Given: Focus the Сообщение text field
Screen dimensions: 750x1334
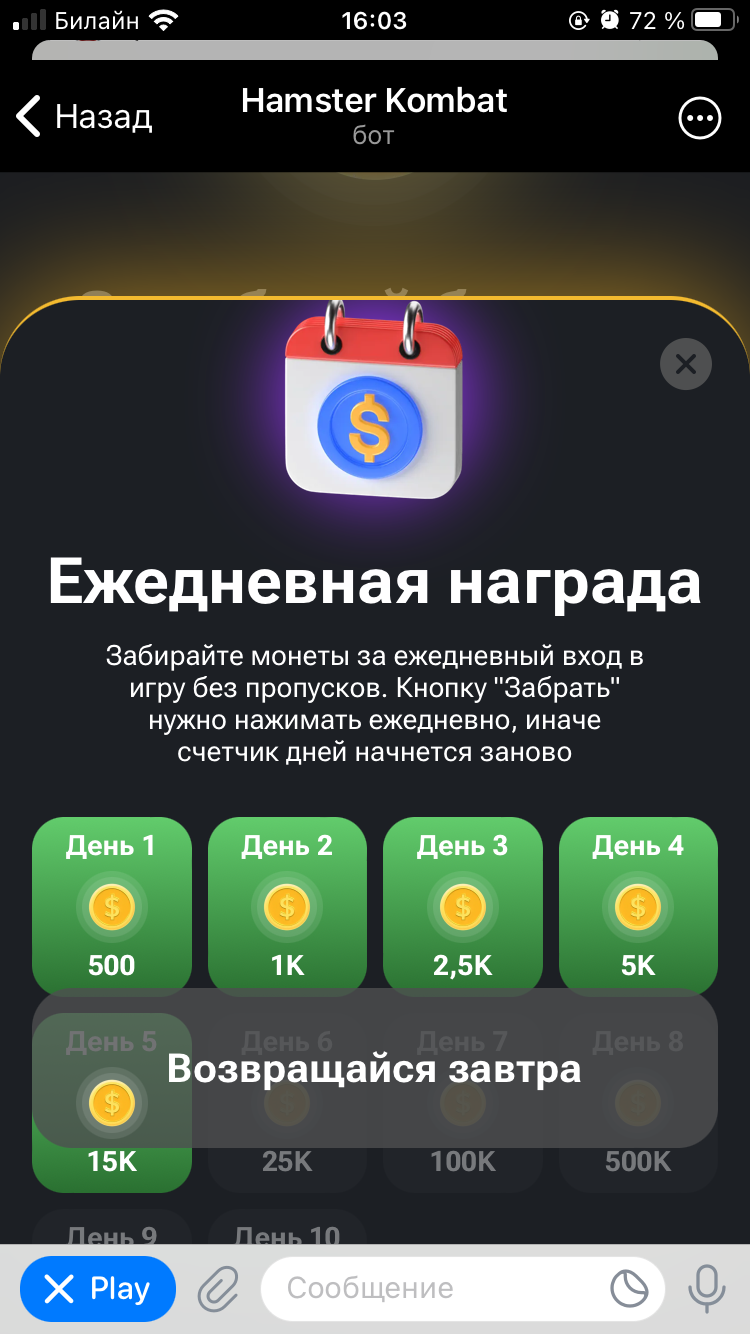Looking at the screenshot, I should pos(440,1289).
